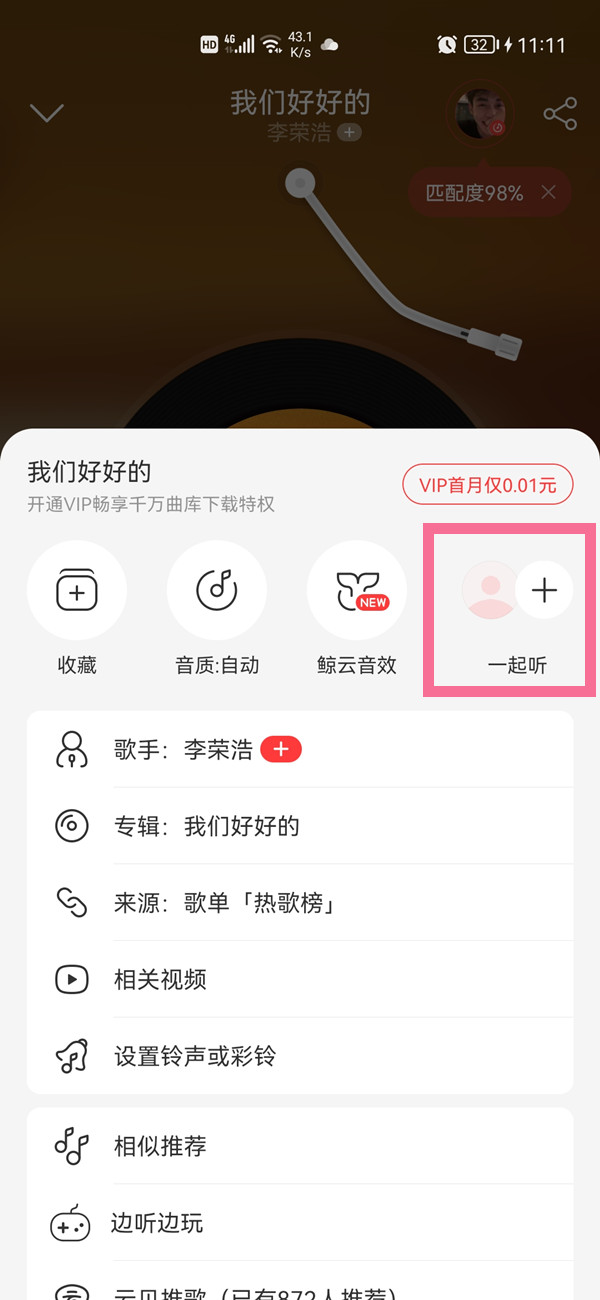The width and height of the screenshot is (600, 1300).
Task: Follow singer 李荣浩 with the red plus
Action: pyautogui.click(x=280, y=749)
